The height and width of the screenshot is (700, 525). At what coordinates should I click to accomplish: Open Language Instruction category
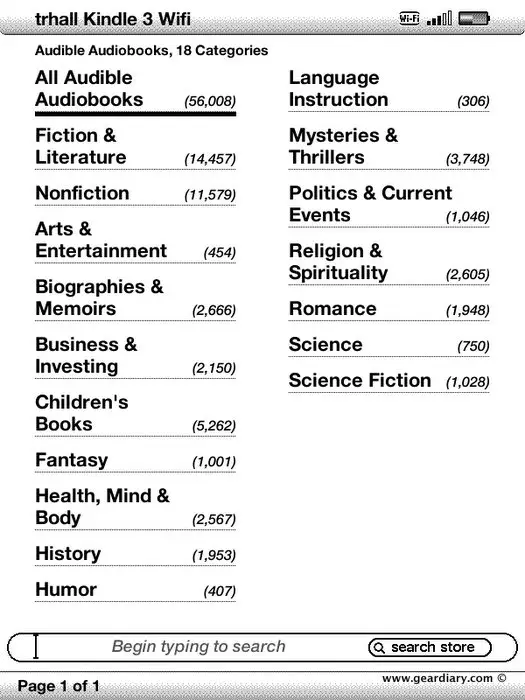pyautogui.click(x=389, y=89)
